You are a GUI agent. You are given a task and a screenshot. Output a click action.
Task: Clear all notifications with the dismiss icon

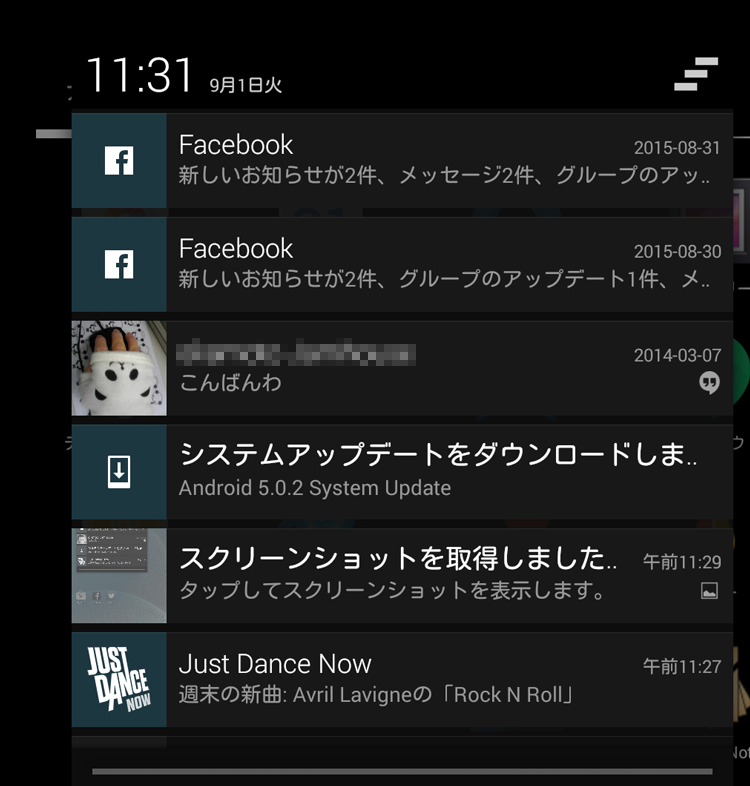pos(696,75)
